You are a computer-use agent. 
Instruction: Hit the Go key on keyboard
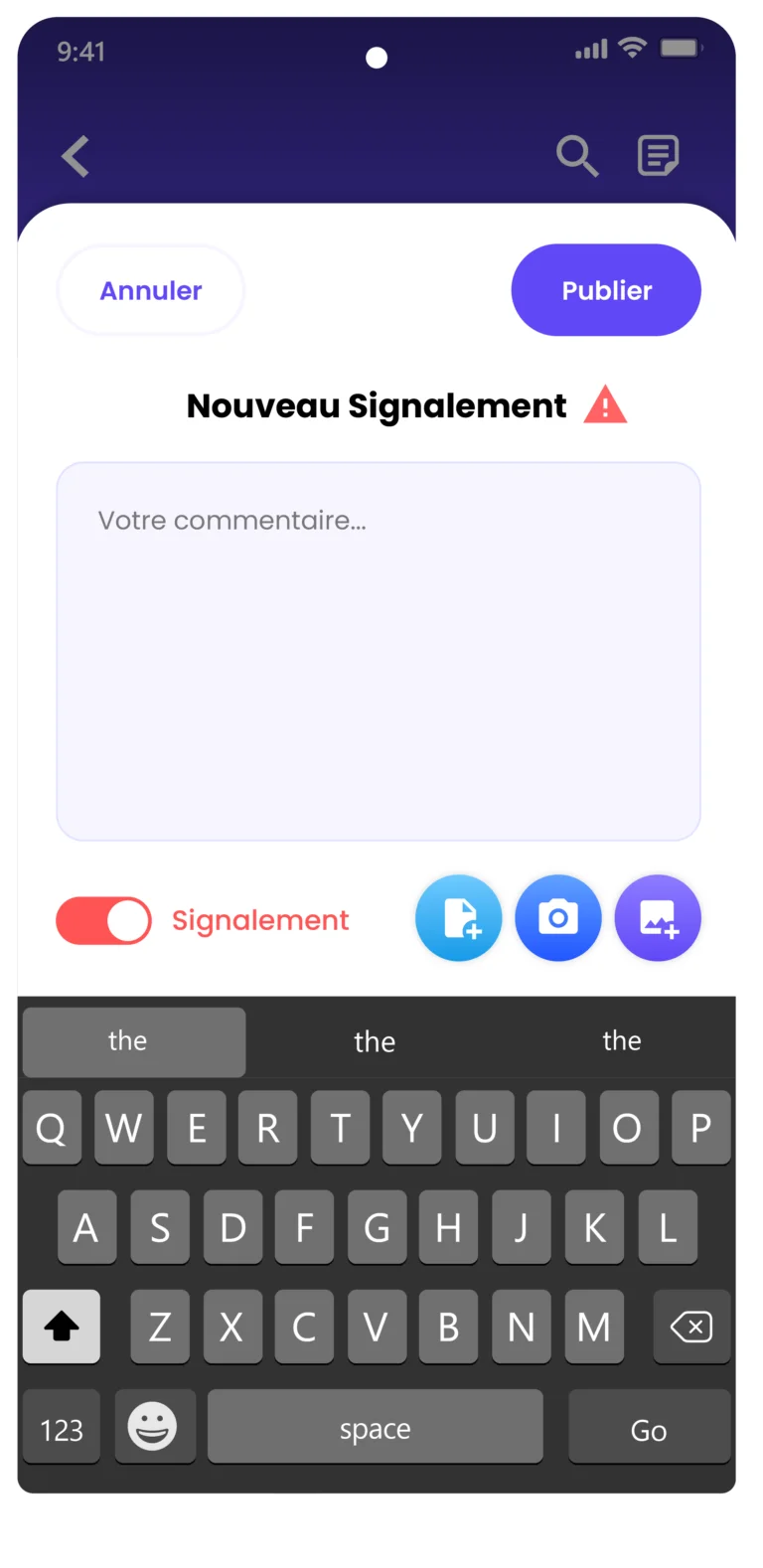click(649, 1429)
